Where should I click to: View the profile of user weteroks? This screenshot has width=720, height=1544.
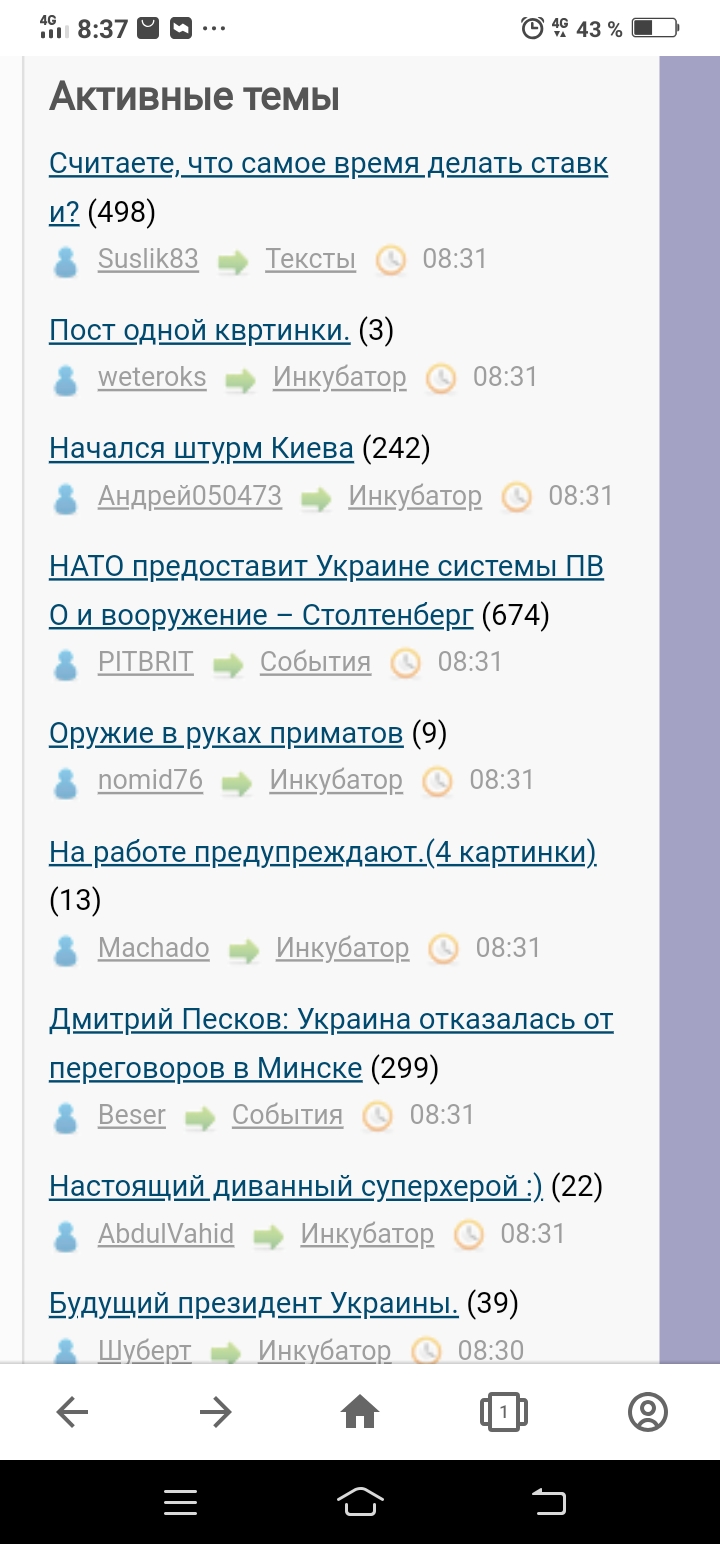click(152, 377)
